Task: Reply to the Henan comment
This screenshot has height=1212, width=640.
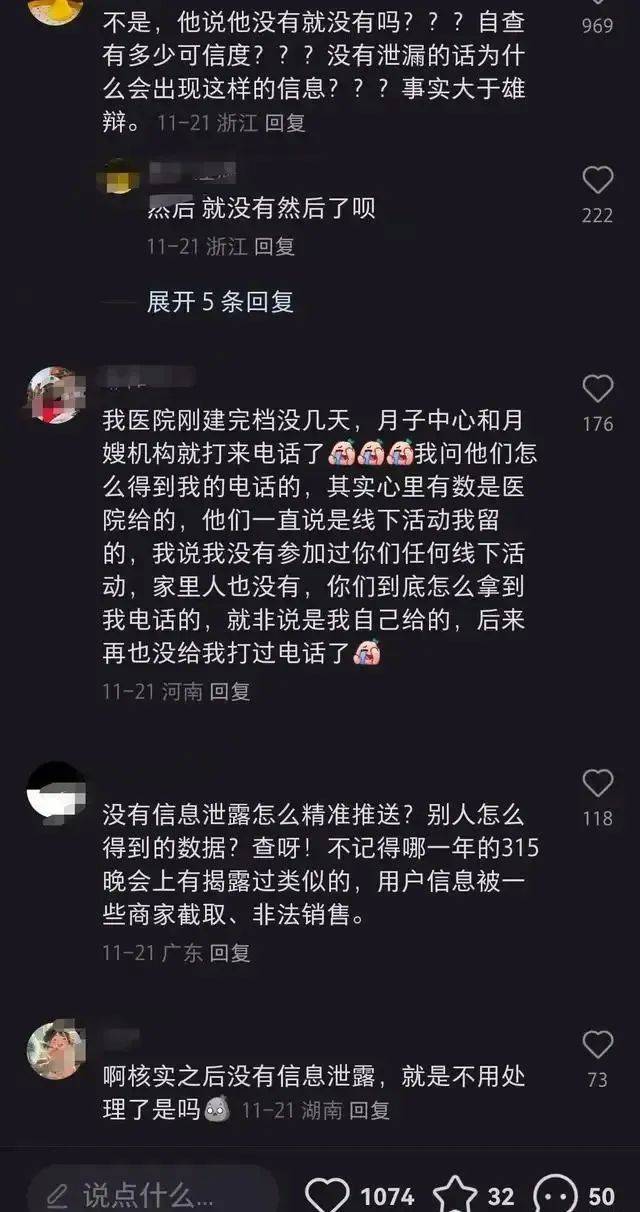Action: click(x=230, y=691)
